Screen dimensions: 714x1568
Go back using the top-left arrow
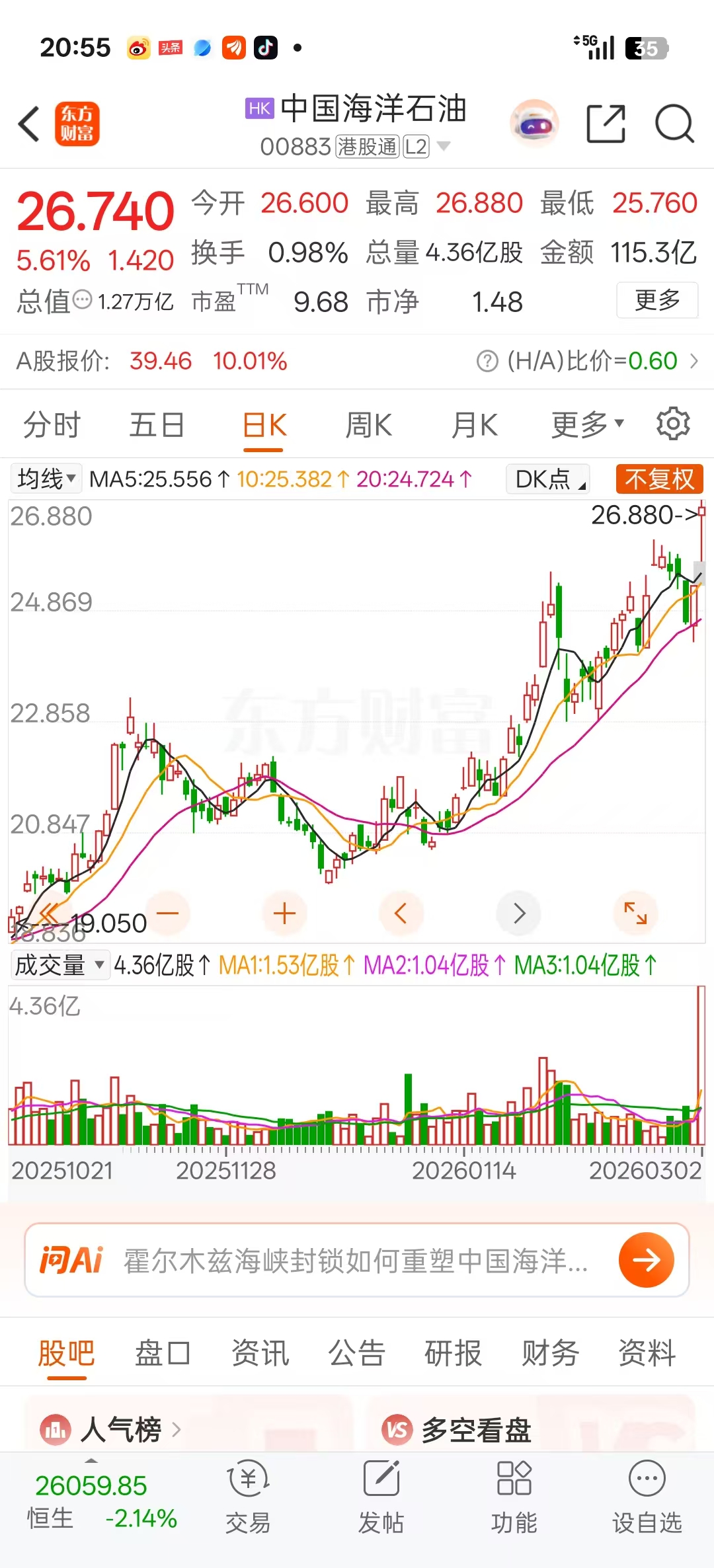click(29, 124)
